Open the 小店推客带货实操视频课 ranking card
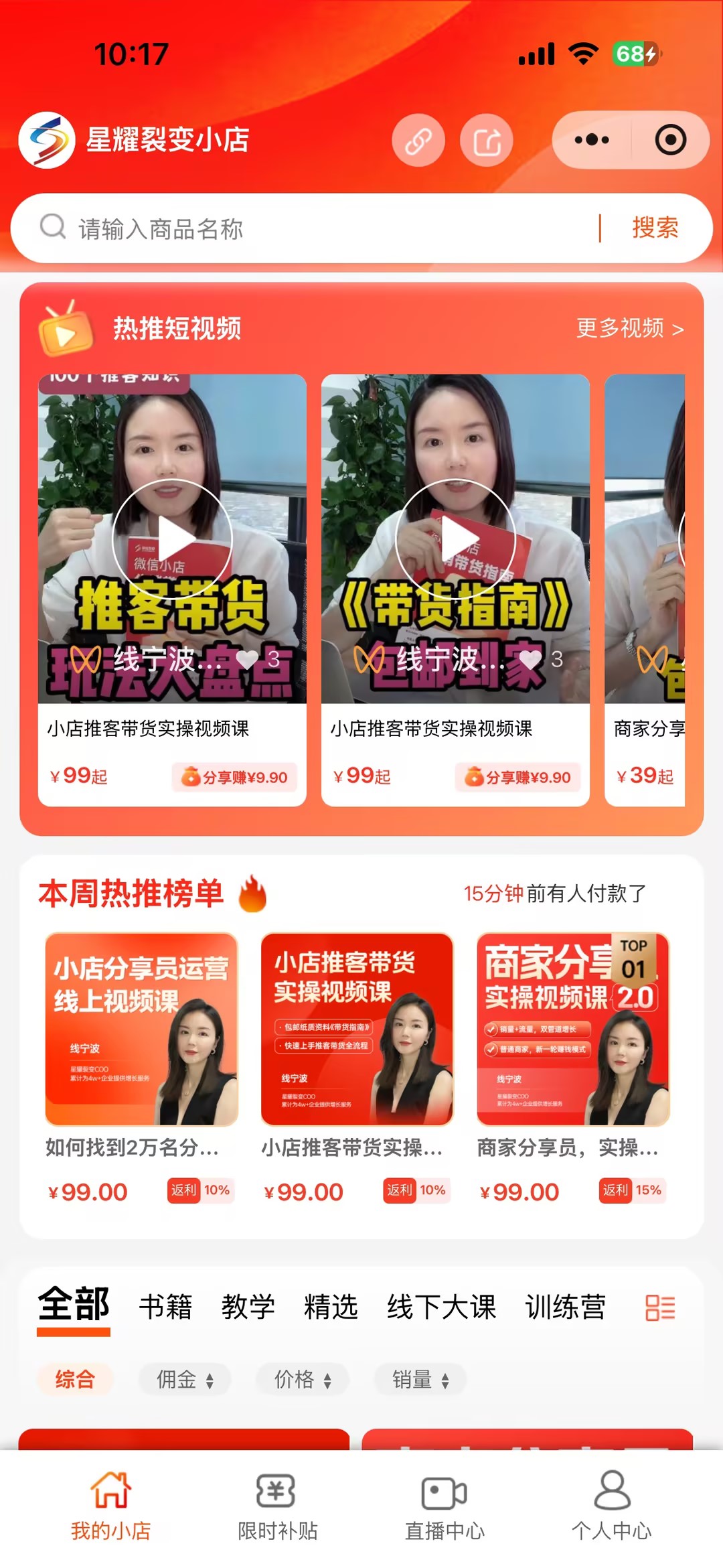The width and height of the screenshot is (723, 1568). pos(357,1029)
